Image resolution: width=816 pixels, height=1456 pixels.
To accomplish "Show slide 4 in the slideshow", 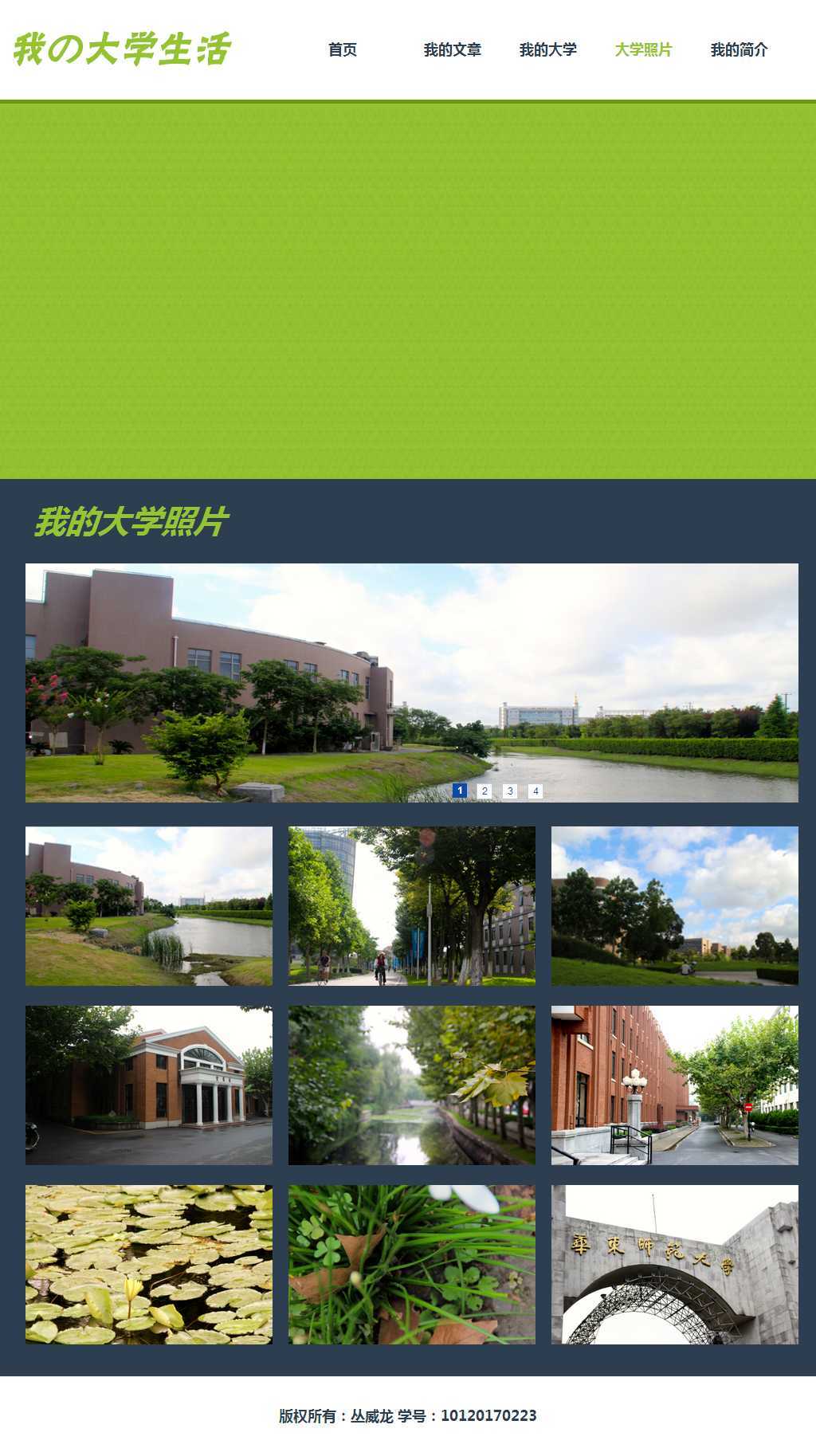I will 535,791.
